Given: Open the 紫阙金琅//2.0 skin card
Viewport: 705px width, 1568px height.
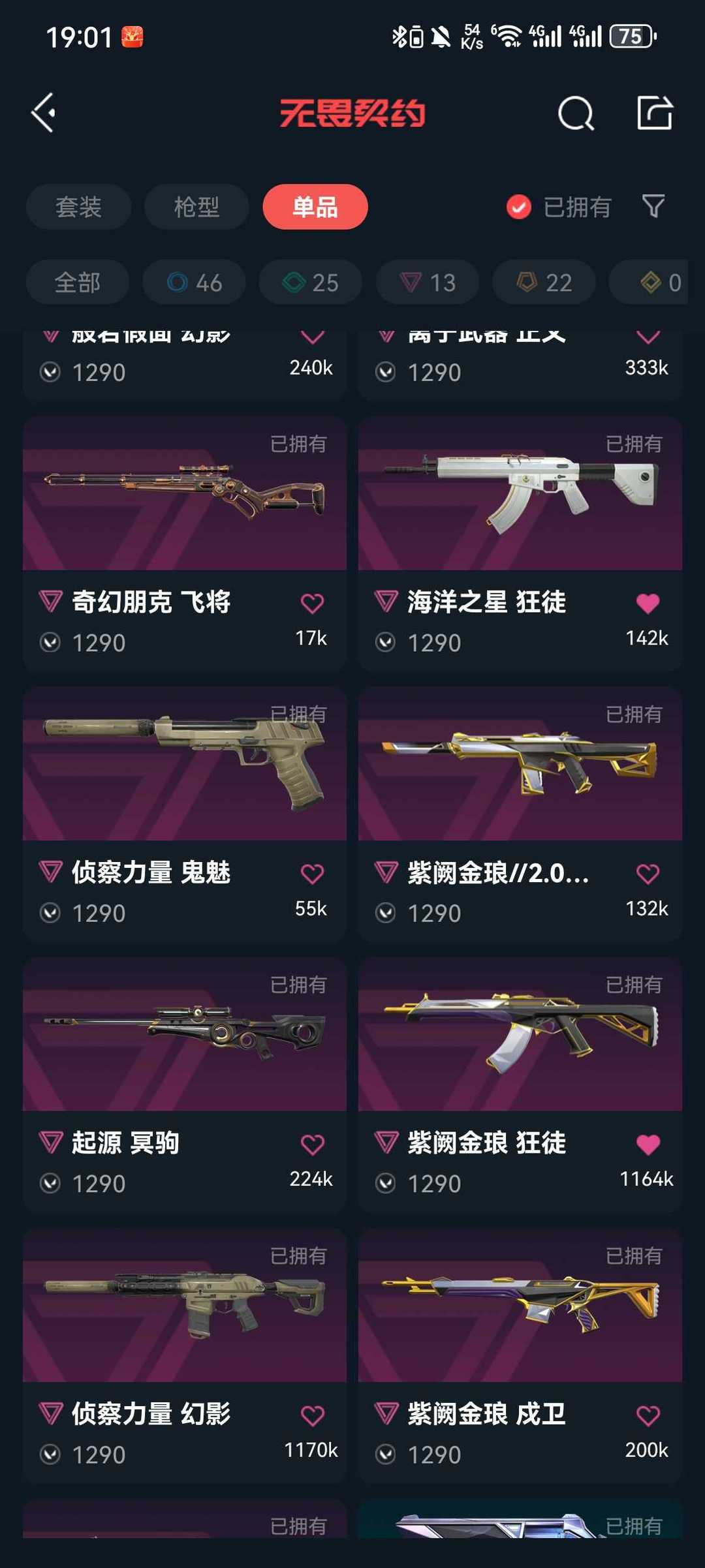Looking at the screenshot, I should point(520,814).
